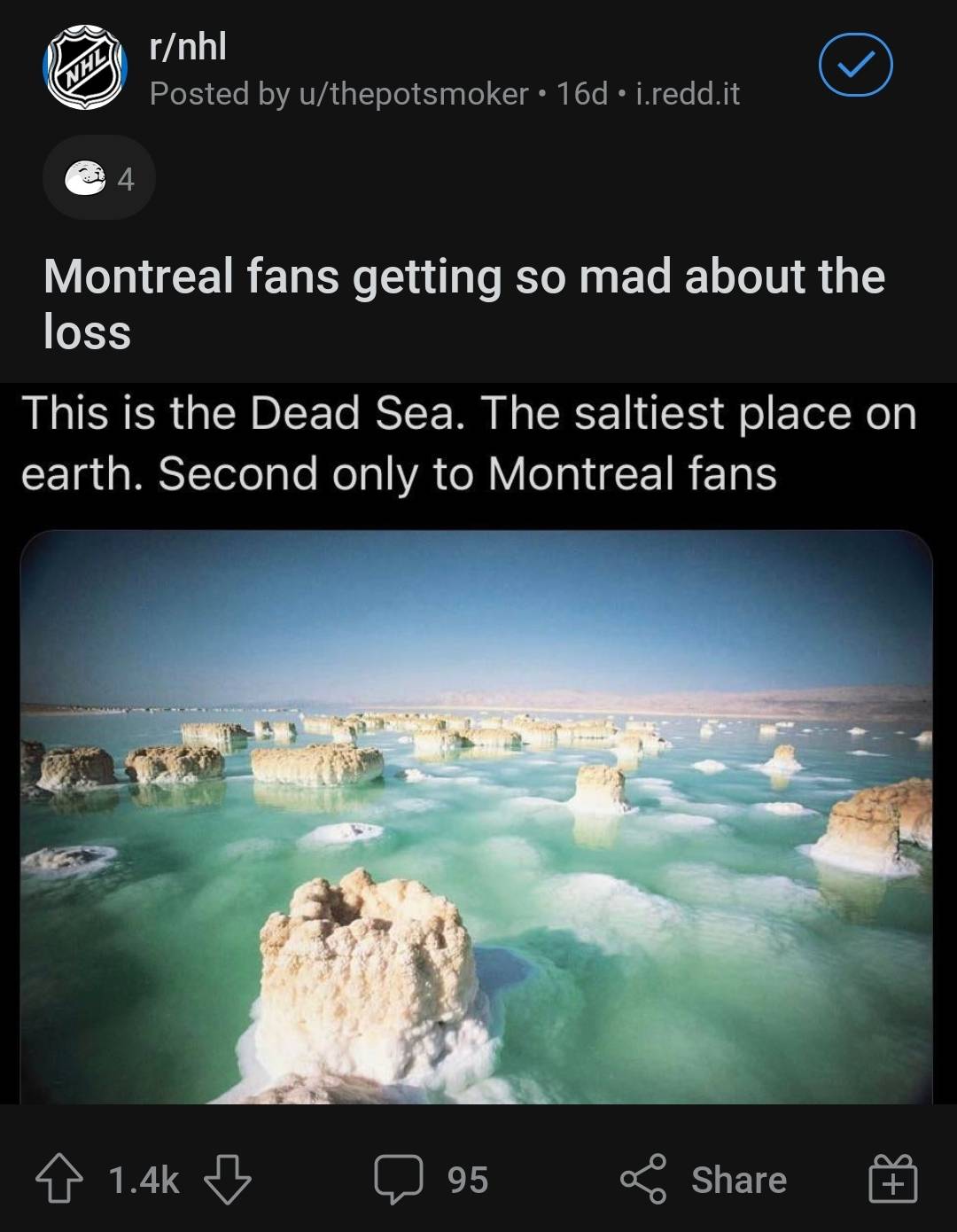Viewport: 957px width, 1232px height.
Task: Tap the joined checkmark for r/nhl
Action: click(x=855, y=65)
